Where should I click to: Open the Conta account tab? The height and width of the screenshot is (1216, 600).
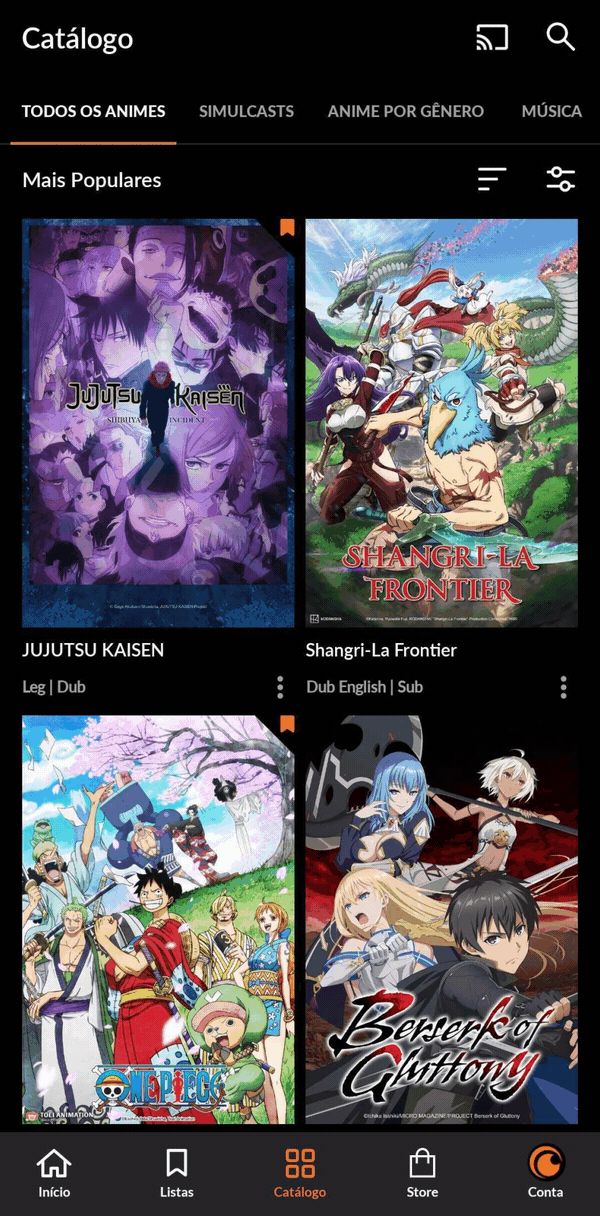[x=546, y=1173]
